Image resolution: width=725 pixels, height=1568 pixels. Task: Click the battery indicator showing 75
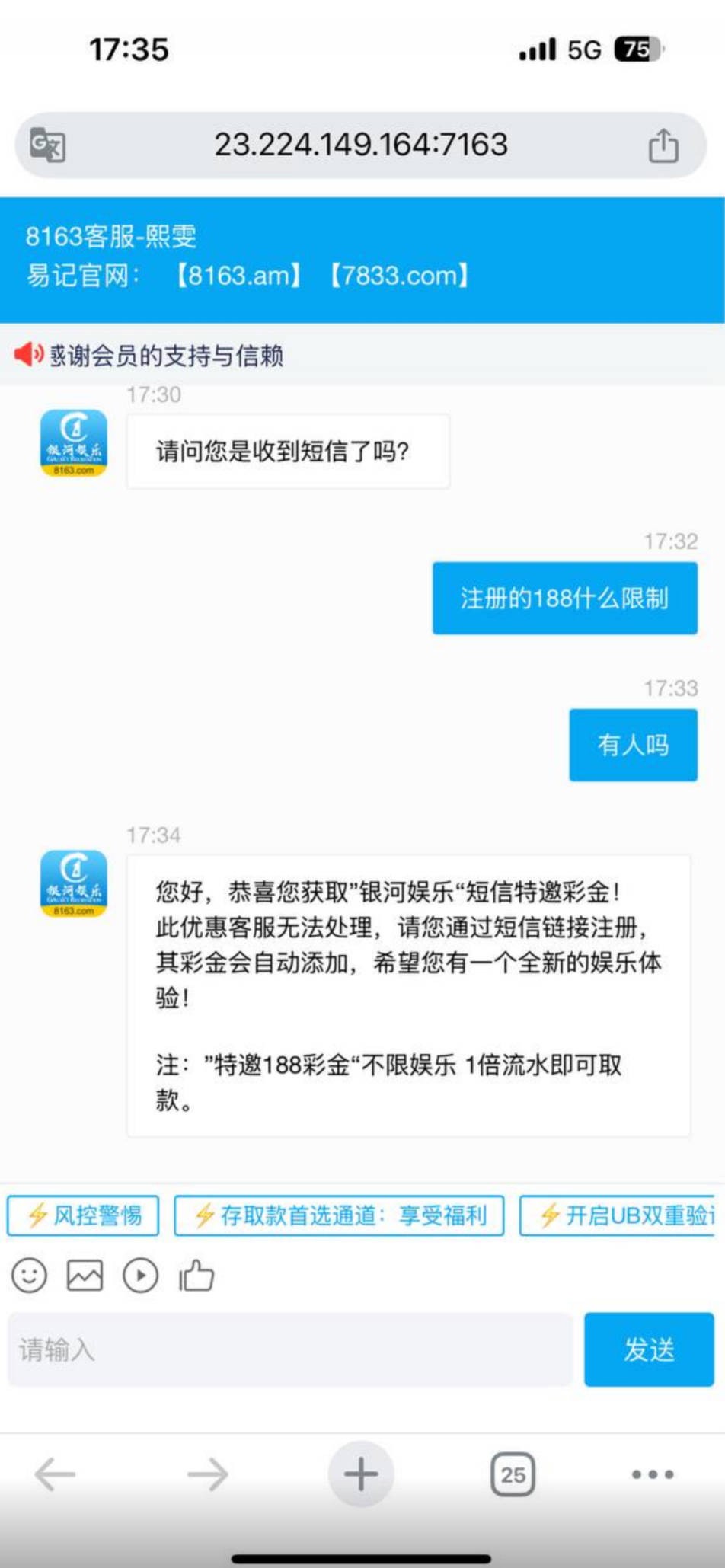(637, 48)
